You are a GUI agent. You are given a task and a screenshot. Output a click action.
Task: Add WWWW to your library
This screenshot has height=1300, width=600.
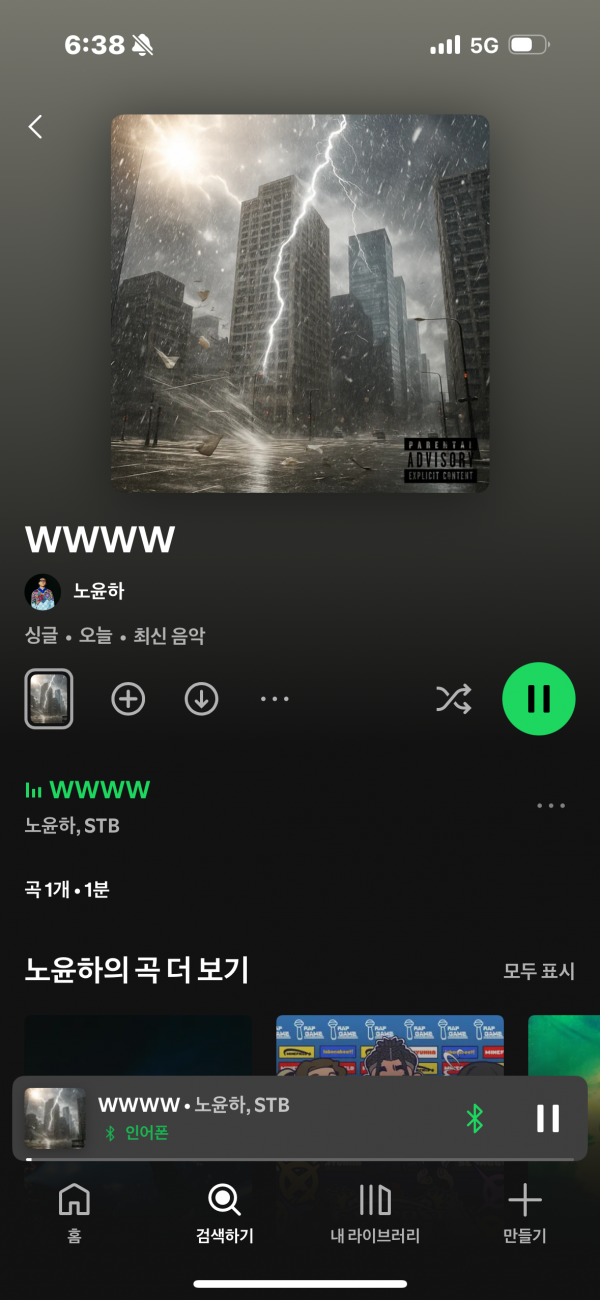pyautogui.click(x=128, y=699)
